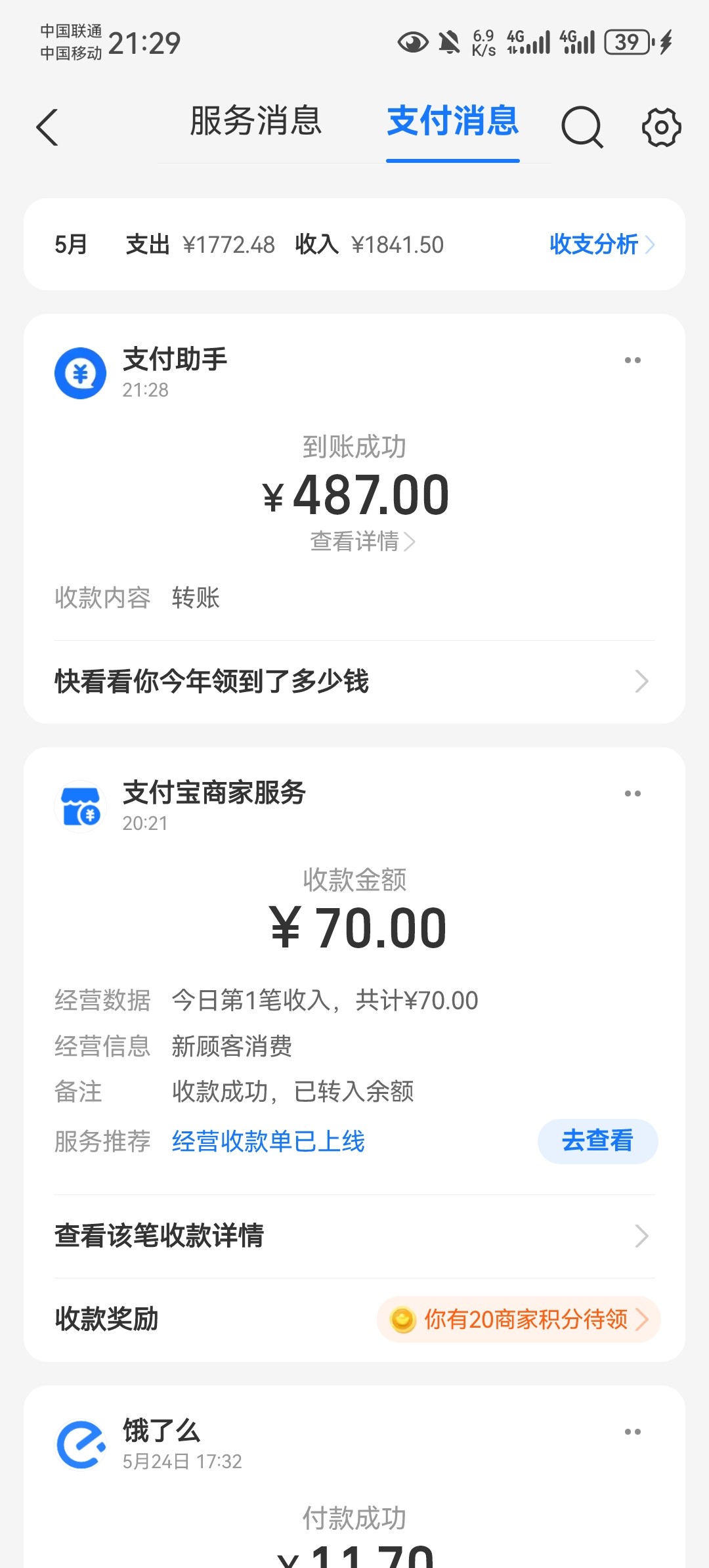Image resolution: width=709 pixels, height=1568 pixels.
Task: Select the 支付消息 tab
Action: tap(453, 121)
